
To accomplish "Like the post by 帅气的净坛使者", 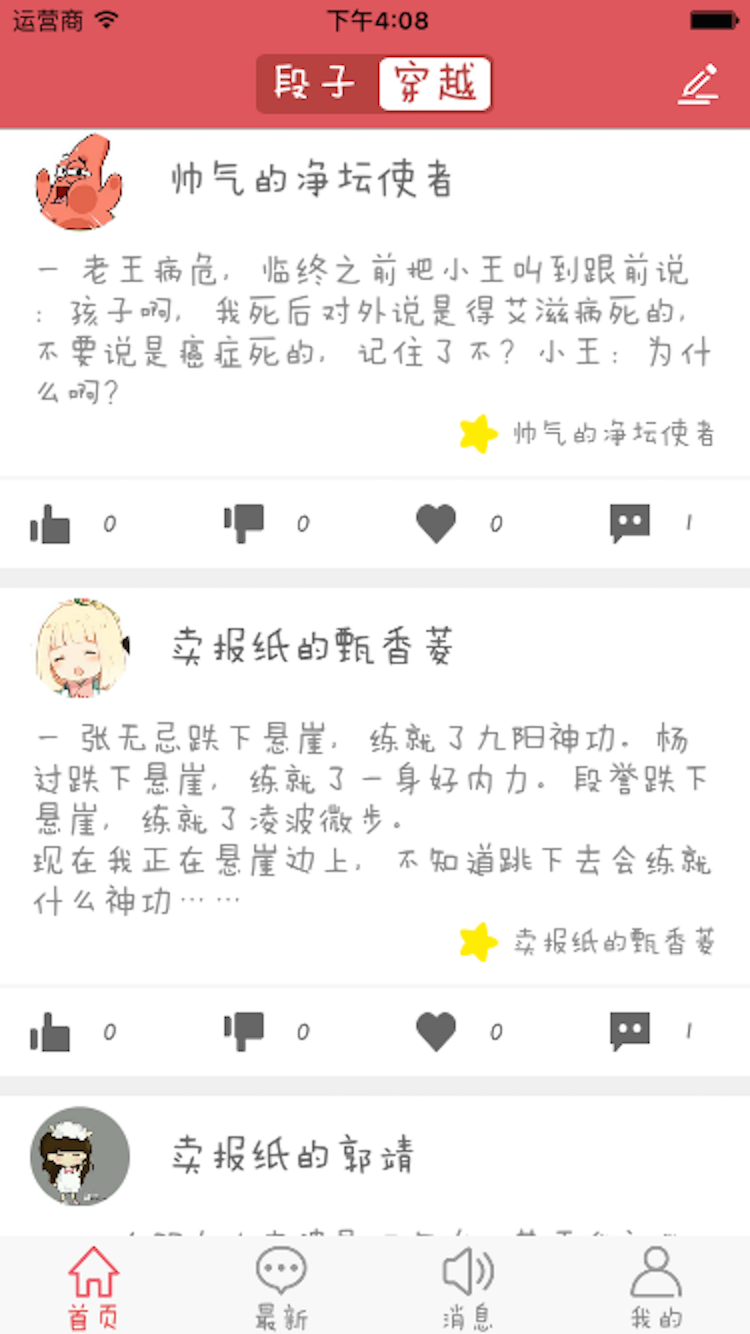I will [51, 523].
